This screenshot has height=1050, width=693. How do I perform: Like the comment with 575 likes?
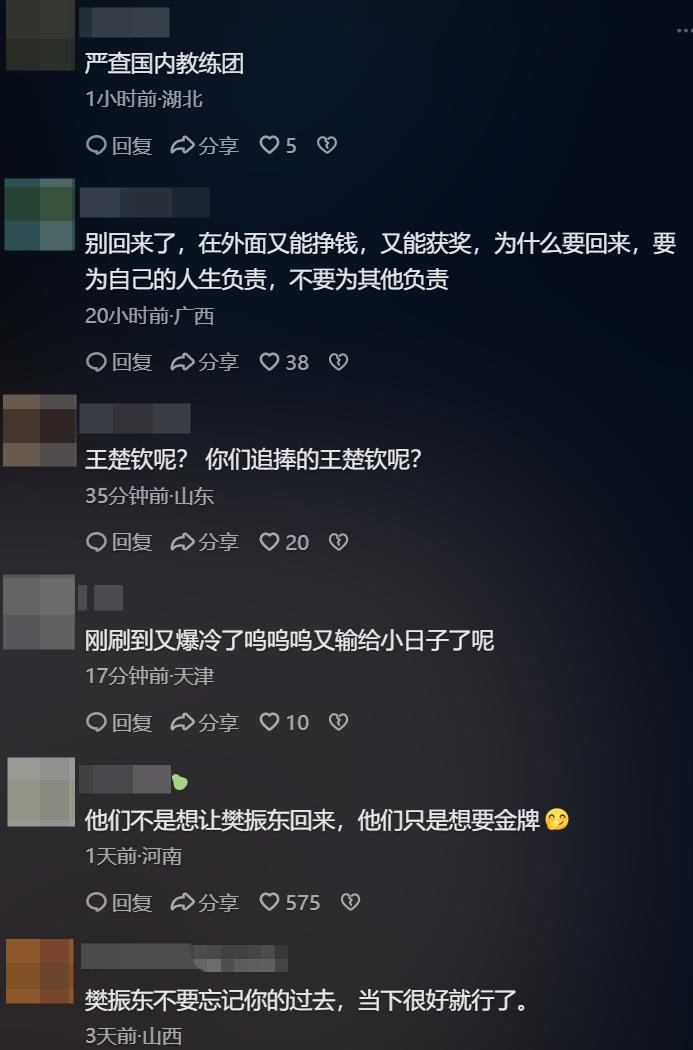289,902
